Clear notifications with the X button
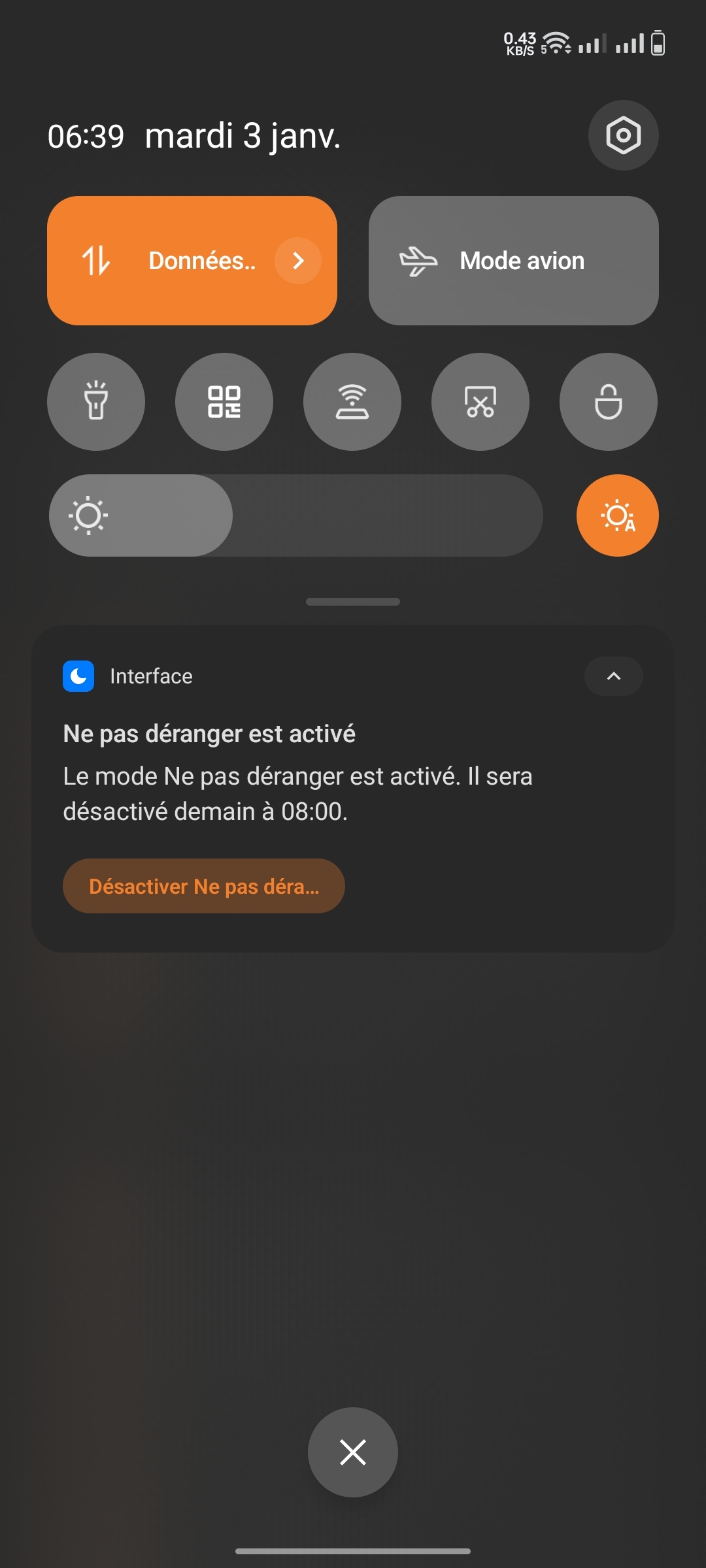706x1568 pixels. 353,1452
